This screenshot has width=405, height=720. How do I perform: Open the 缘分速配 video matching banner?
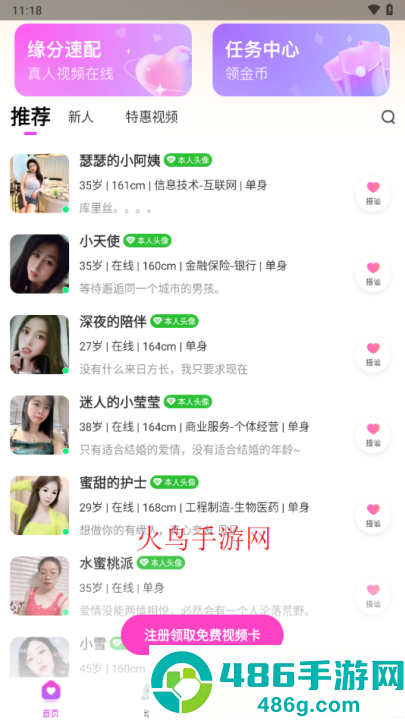(x=103, y=60)
